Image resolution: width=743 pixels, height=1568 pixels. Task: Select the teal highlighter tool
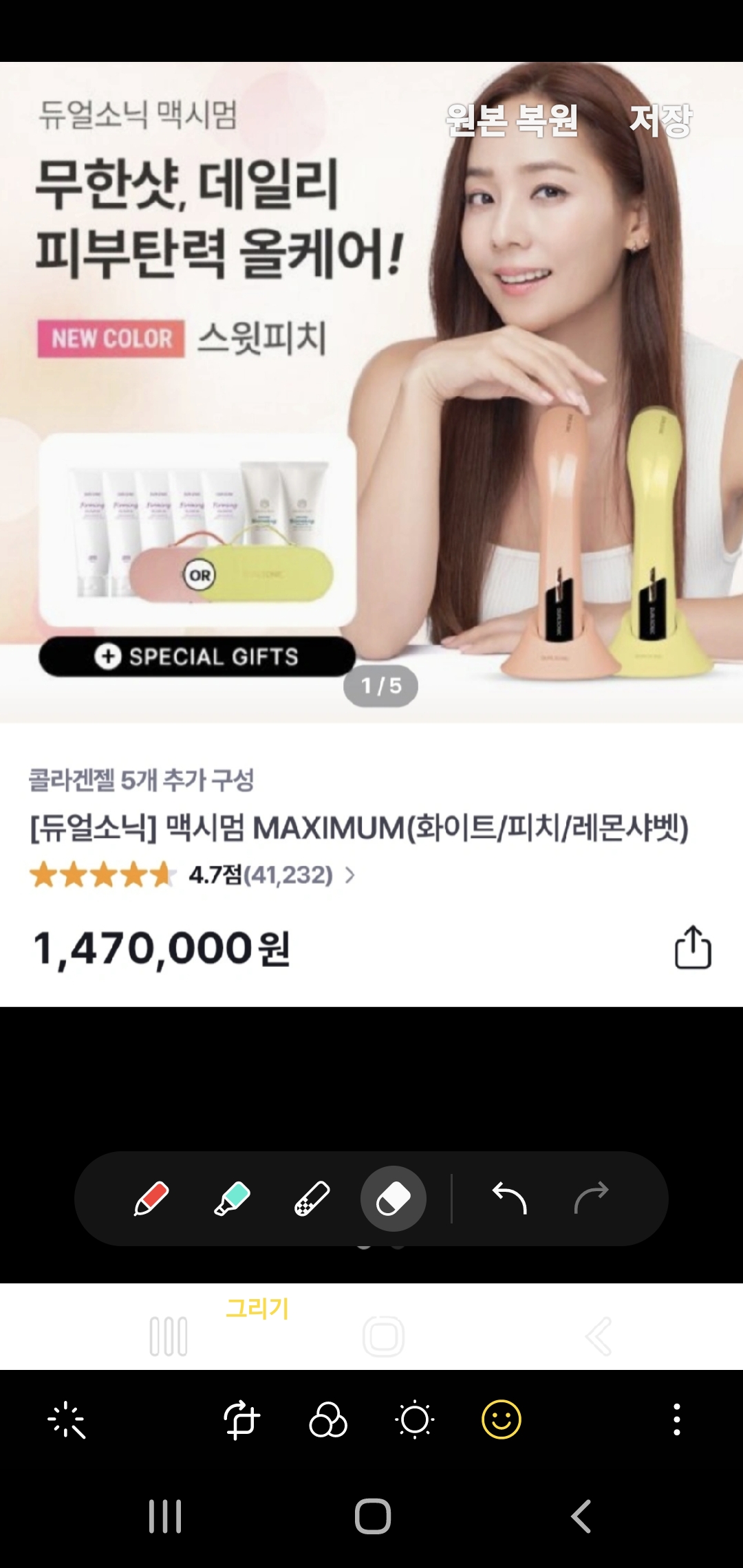click(233, 1198)
